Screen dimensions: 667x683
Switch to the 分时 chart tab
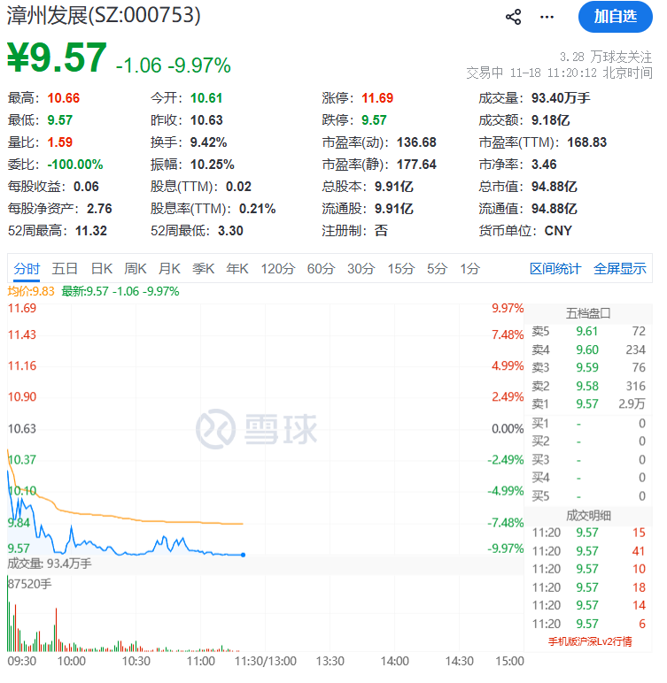click(x=27, y=268)
